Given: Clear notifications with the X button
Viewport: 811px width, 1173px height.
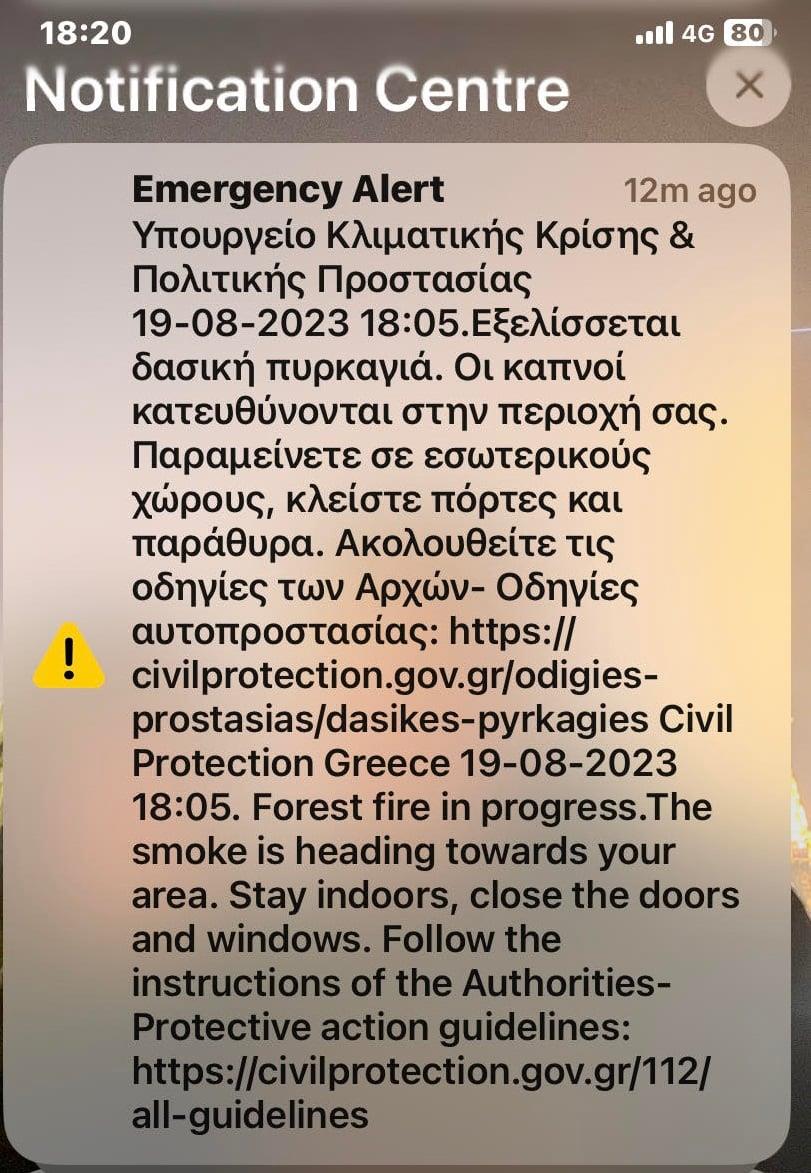Looking at the screenshot, I should pos(749,86).
